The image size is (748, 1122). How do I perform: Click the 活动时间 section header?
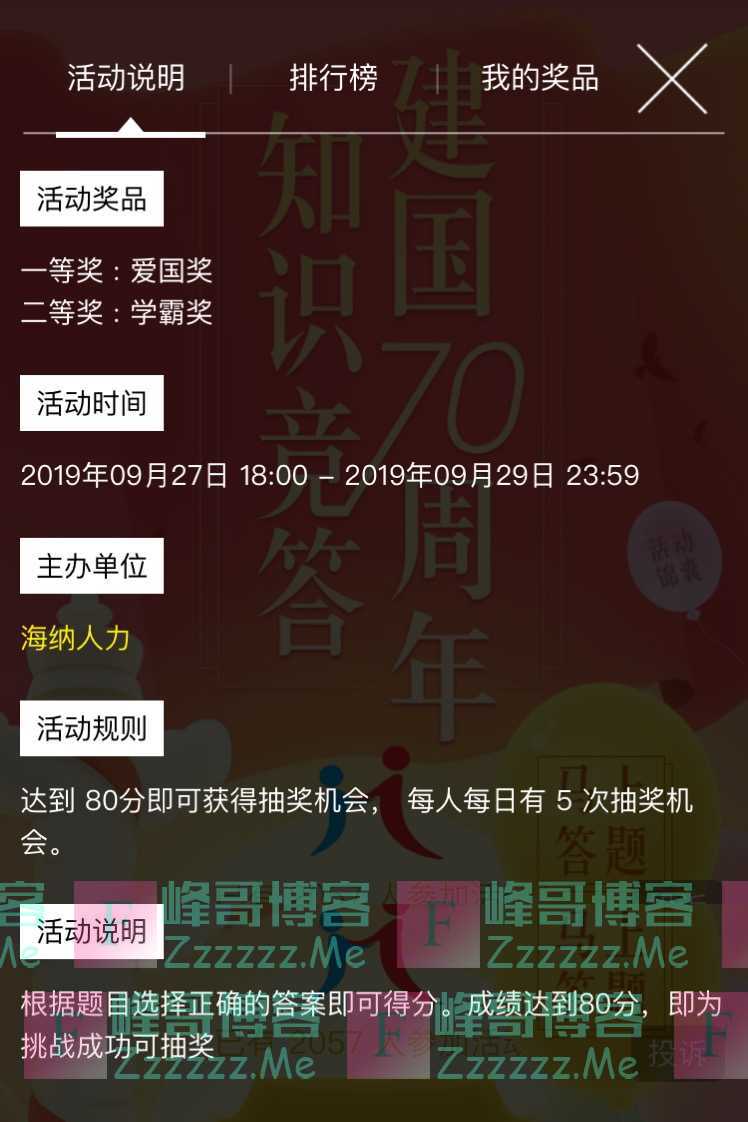(91, 403)
